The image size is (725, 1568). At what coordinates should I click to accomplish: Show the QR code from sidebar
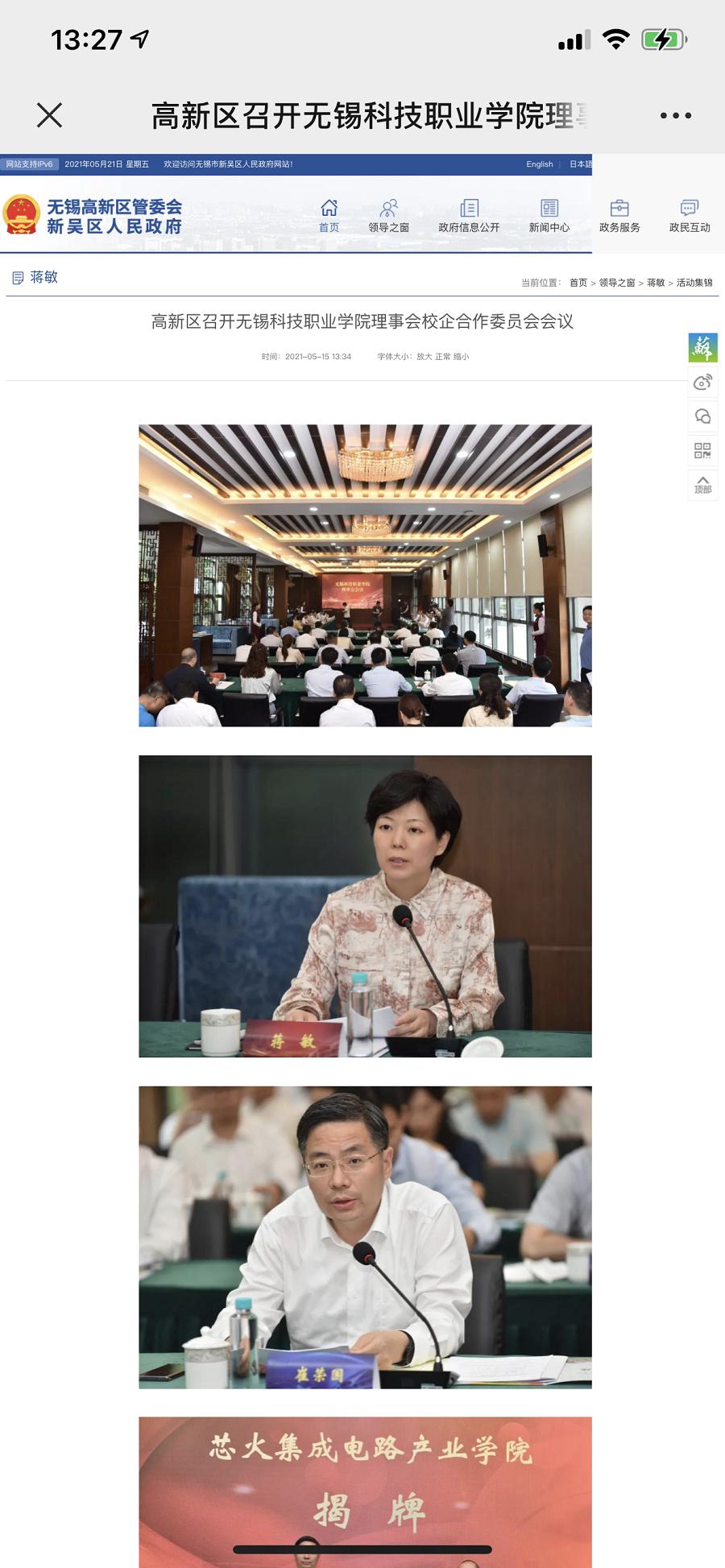tap(702, 451)
